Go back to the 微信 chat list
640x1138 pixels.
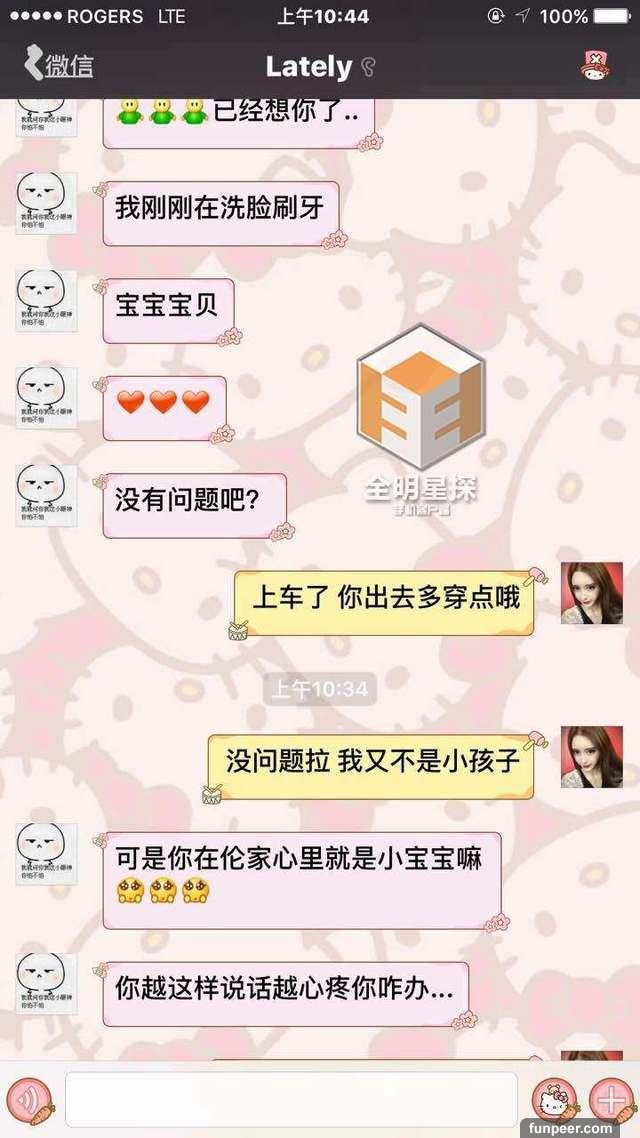point(58,66)
